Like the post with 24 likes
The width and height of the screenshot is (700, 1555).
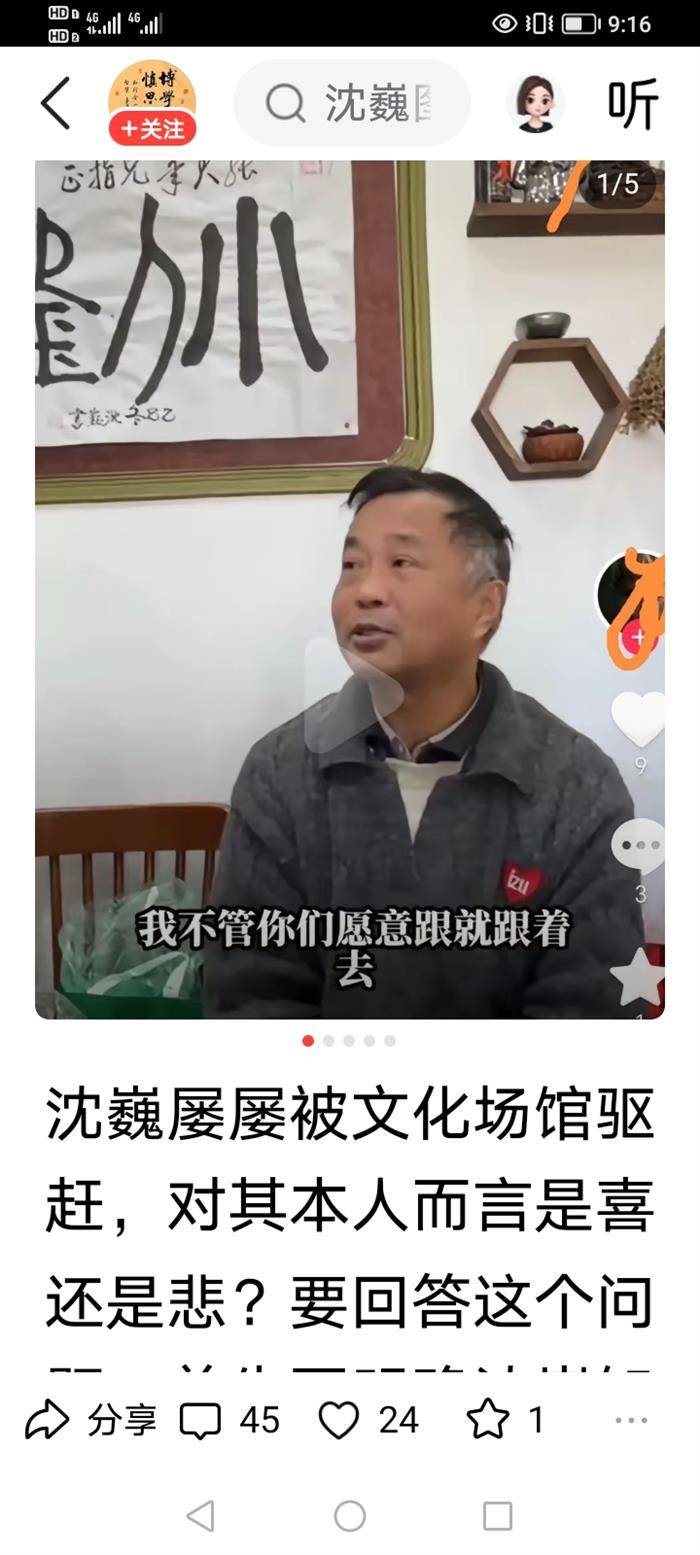pos(367,1420)
